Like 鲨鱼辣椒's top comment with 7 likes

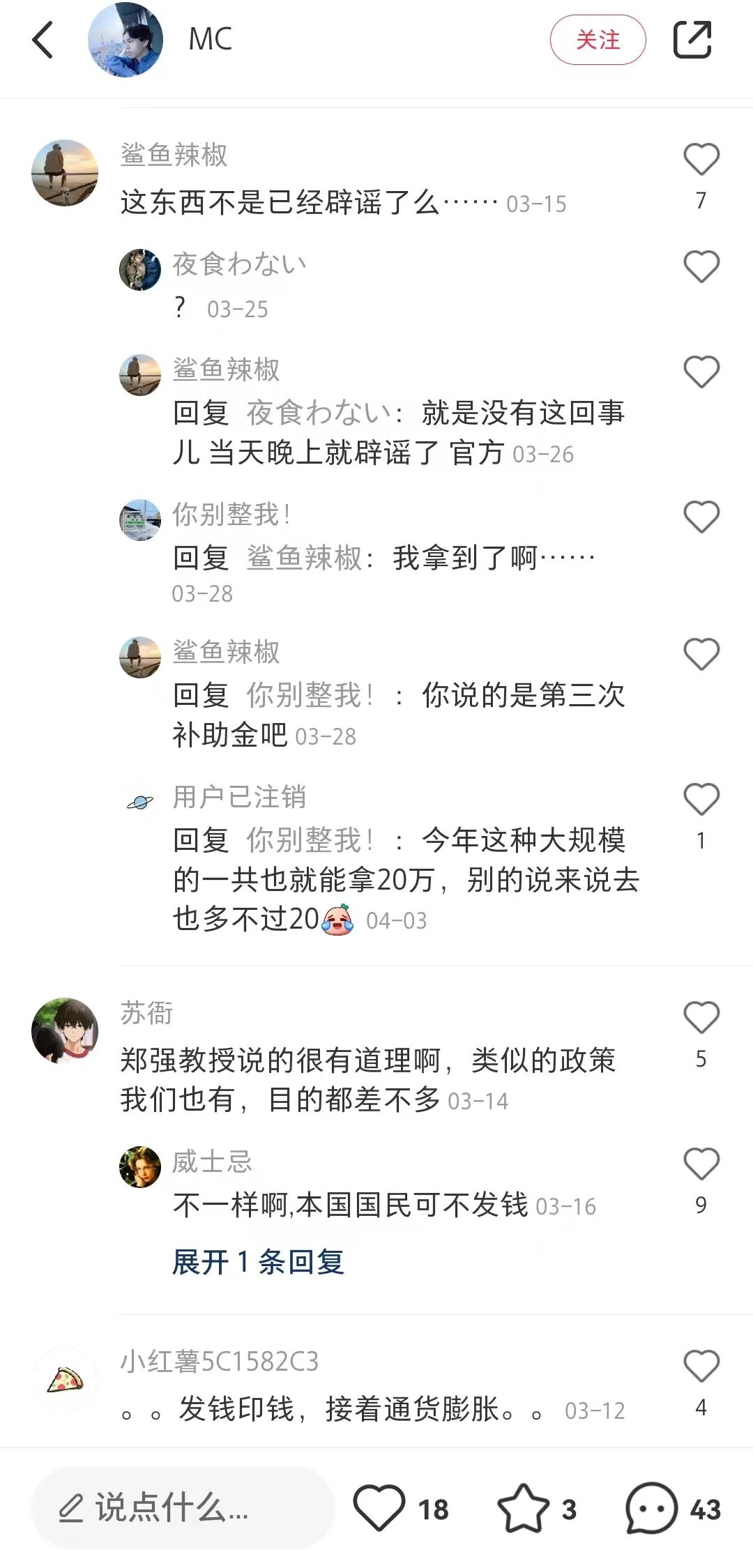point(701,158)
